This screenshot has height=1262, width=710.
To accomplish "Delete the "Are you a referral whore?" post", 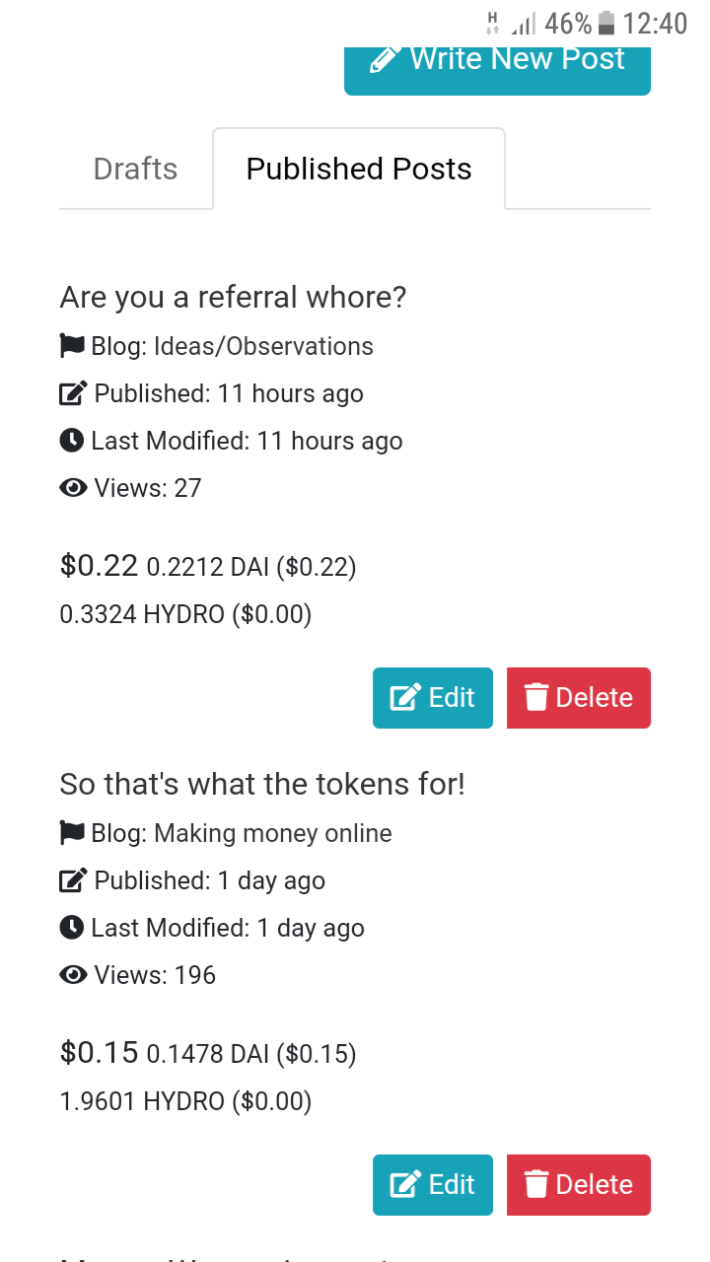I will coord(579,698).
